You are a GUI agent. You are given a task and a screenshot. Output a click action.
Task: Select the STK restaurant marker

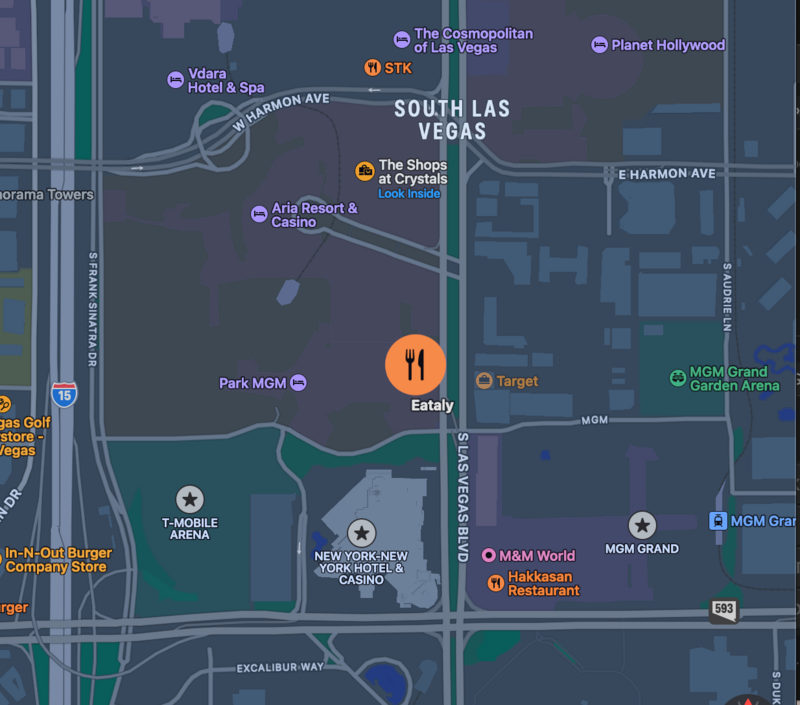click(x=372, y=68)
